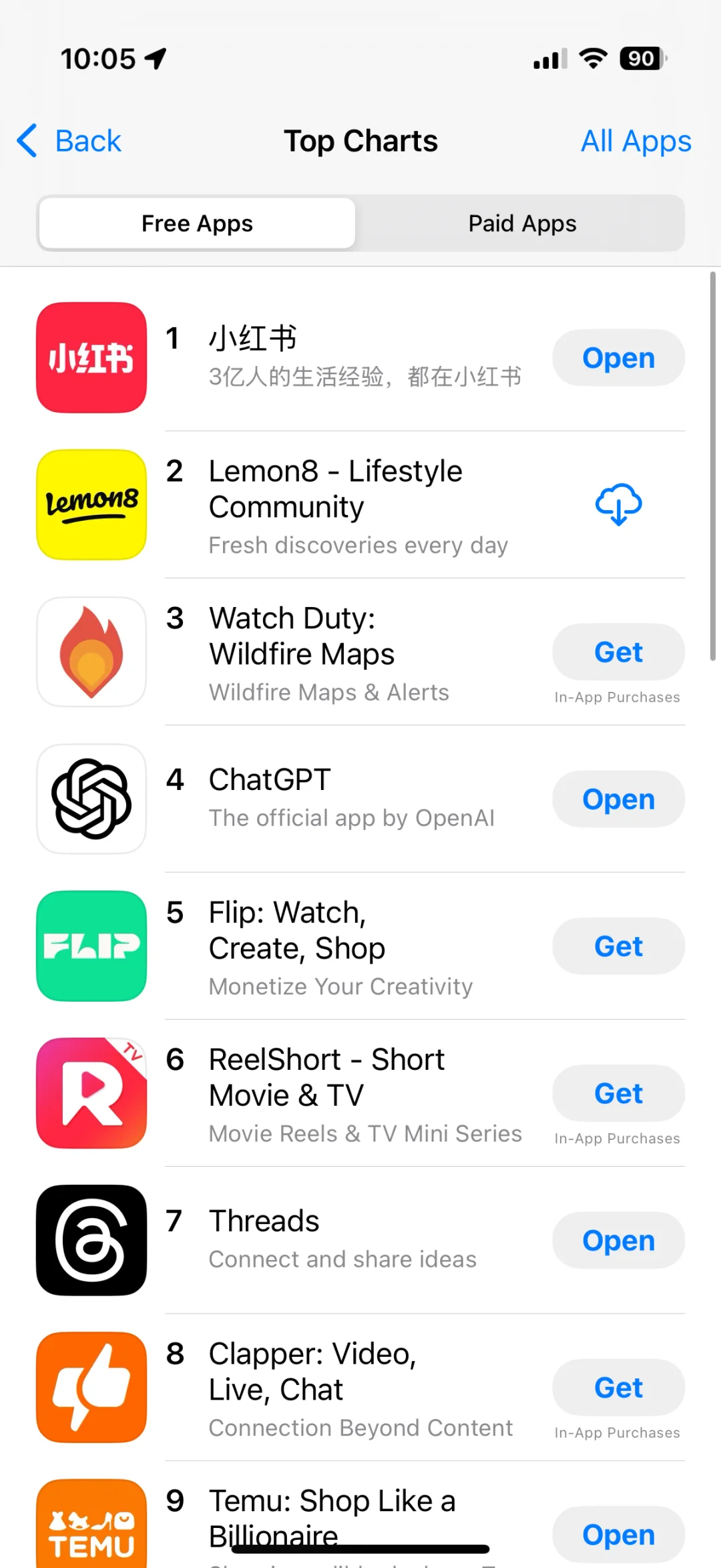Screen dimensions: 721x1568
Task: Open the All Apps filter
Action: click(636, 142)
